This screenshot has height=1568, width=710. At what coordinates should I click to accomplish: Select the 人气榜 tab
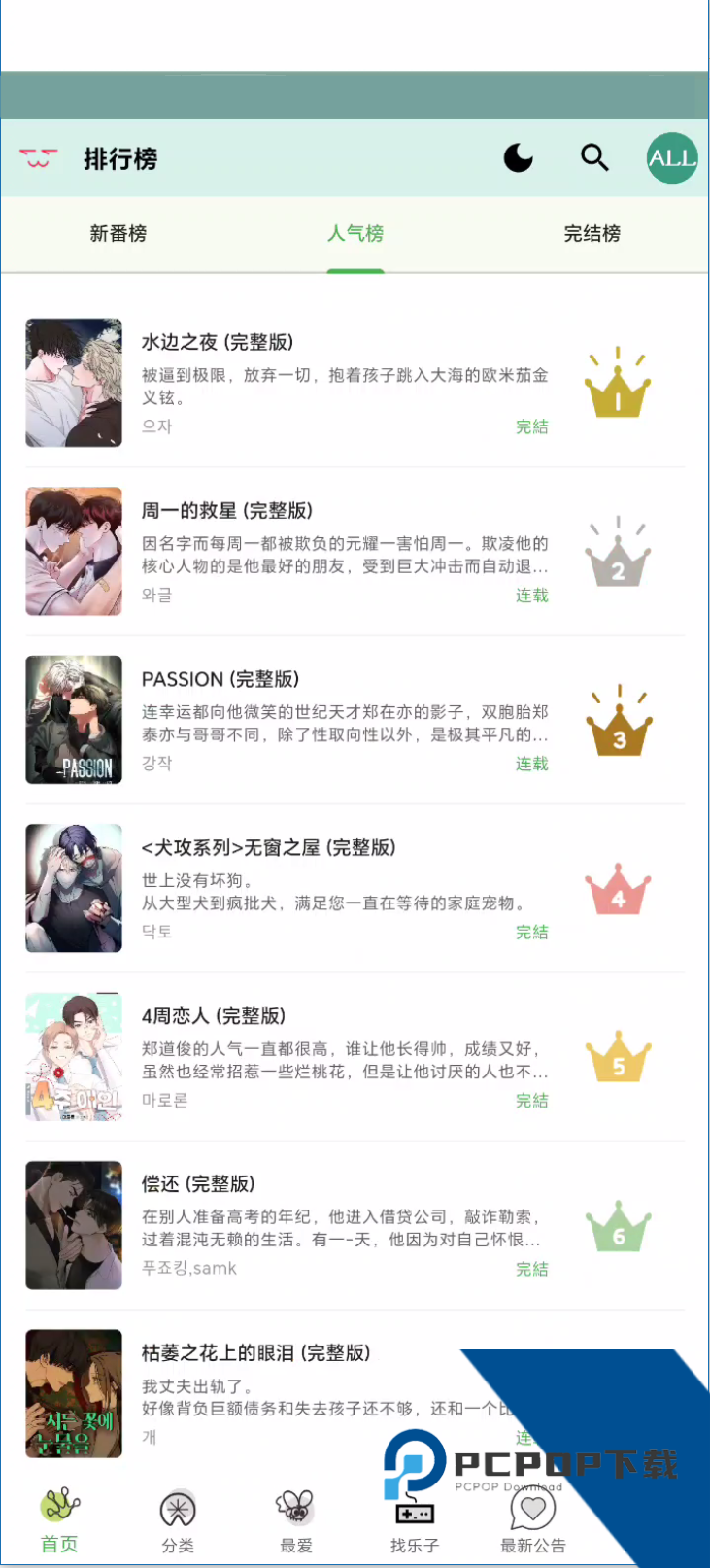point(355,234)
